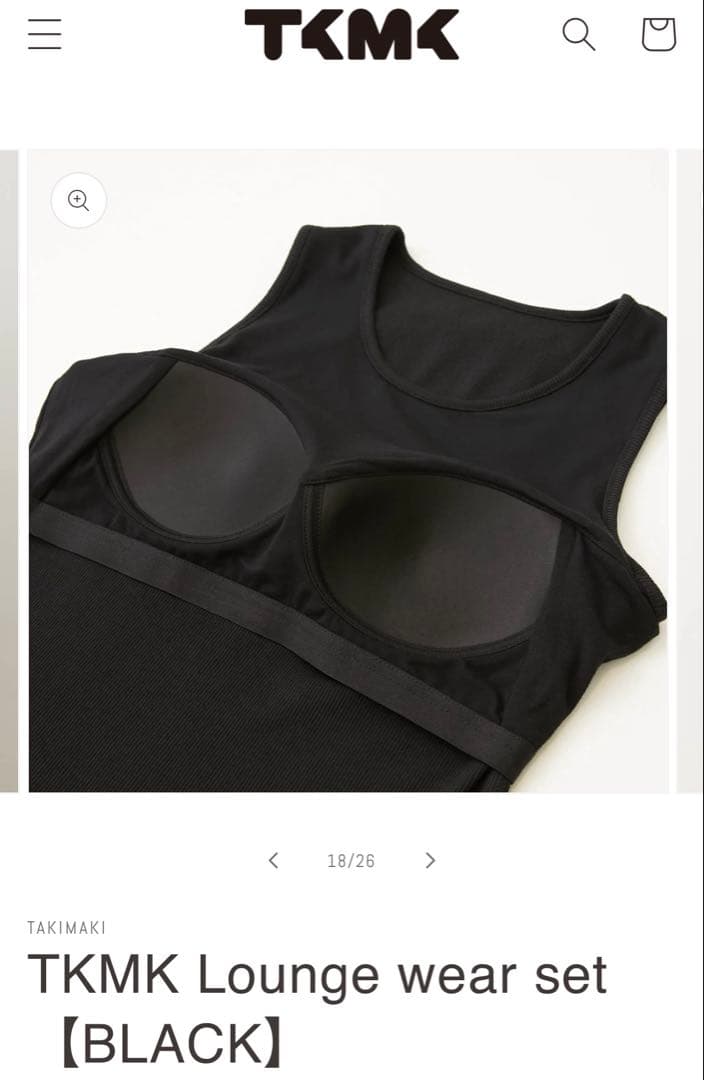The height and width of the screenshot is (1080, 704).
Task: Go to the next product image
Action: pos(430,861)
